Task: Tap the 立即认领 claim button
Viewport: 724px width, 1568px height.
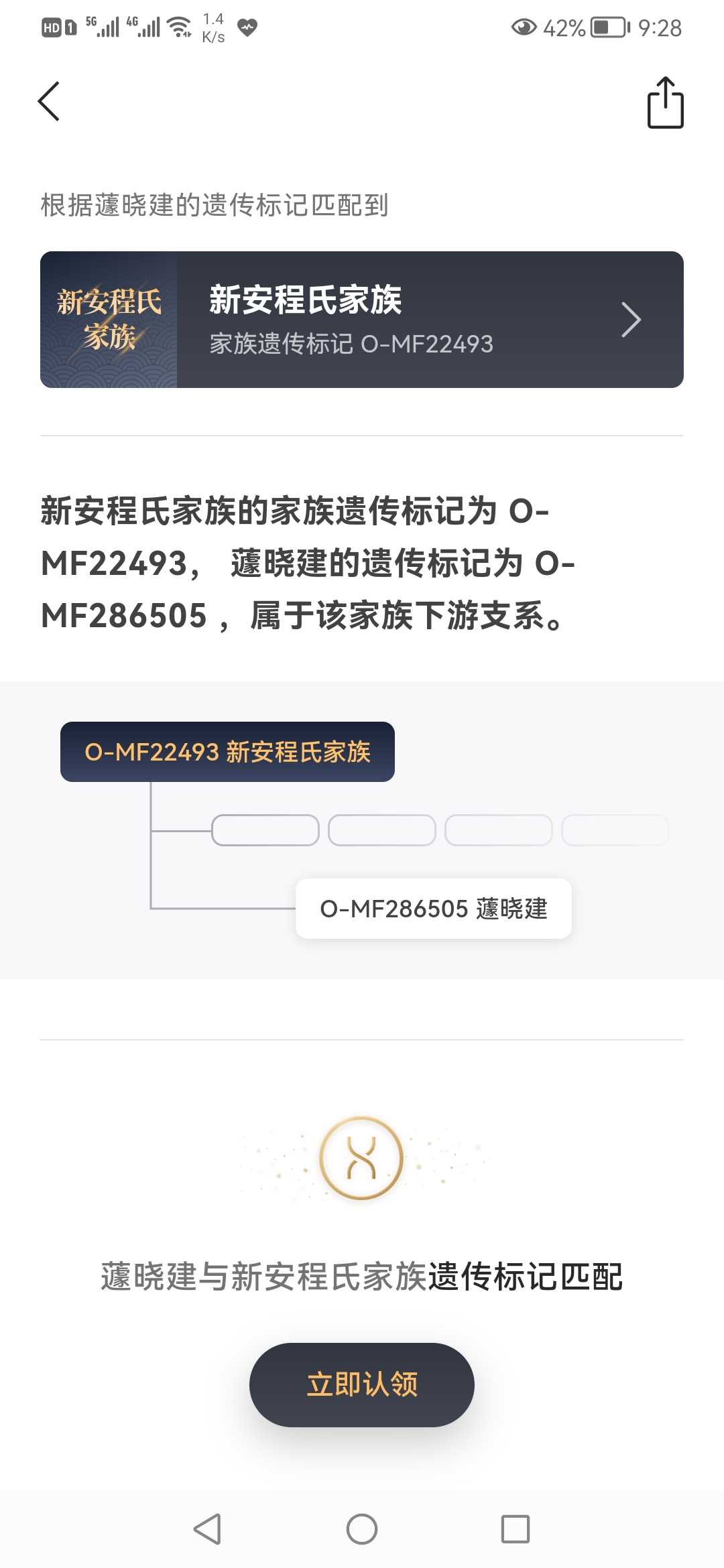Action: coord(362,1384)
